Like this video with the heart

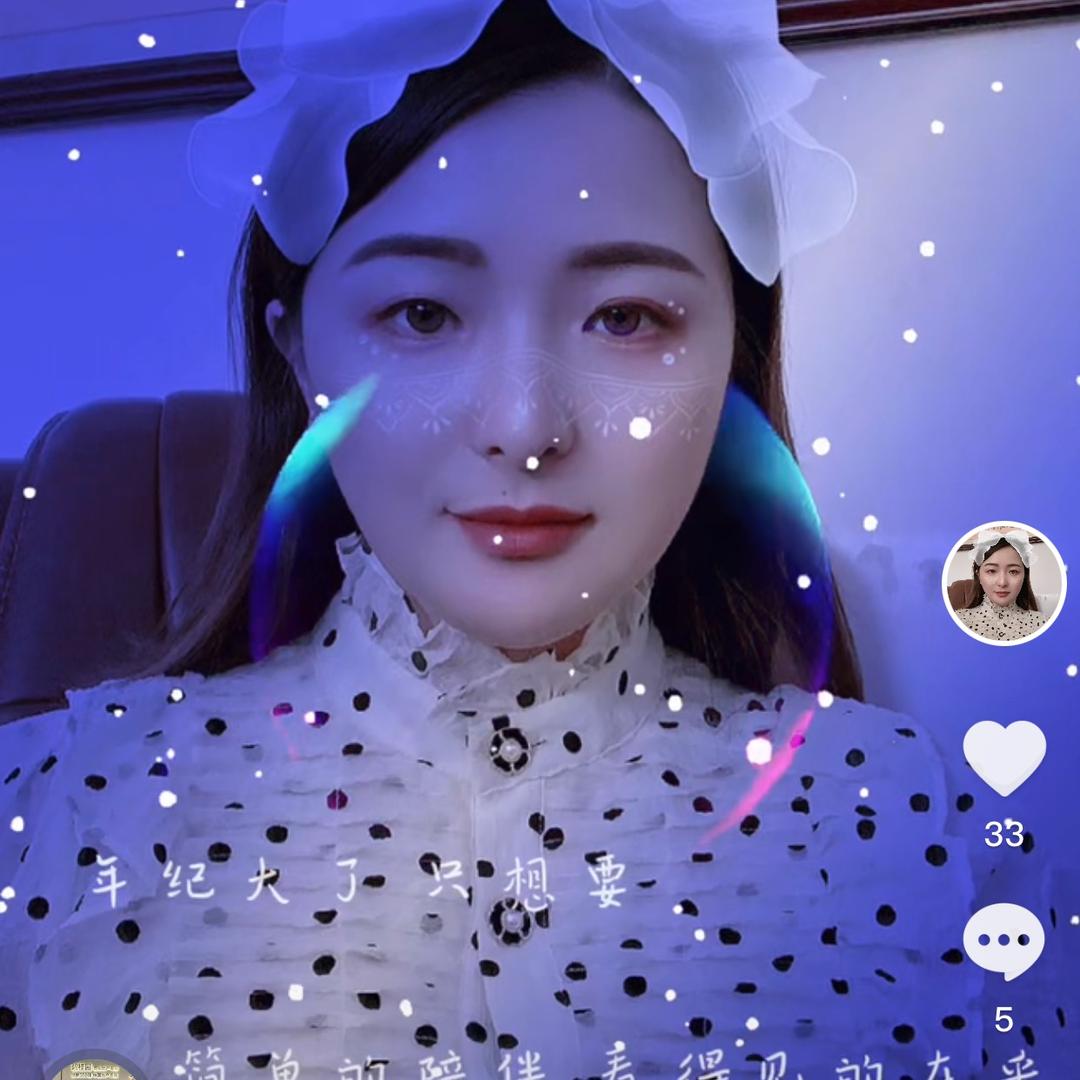tap(1004, 757)
